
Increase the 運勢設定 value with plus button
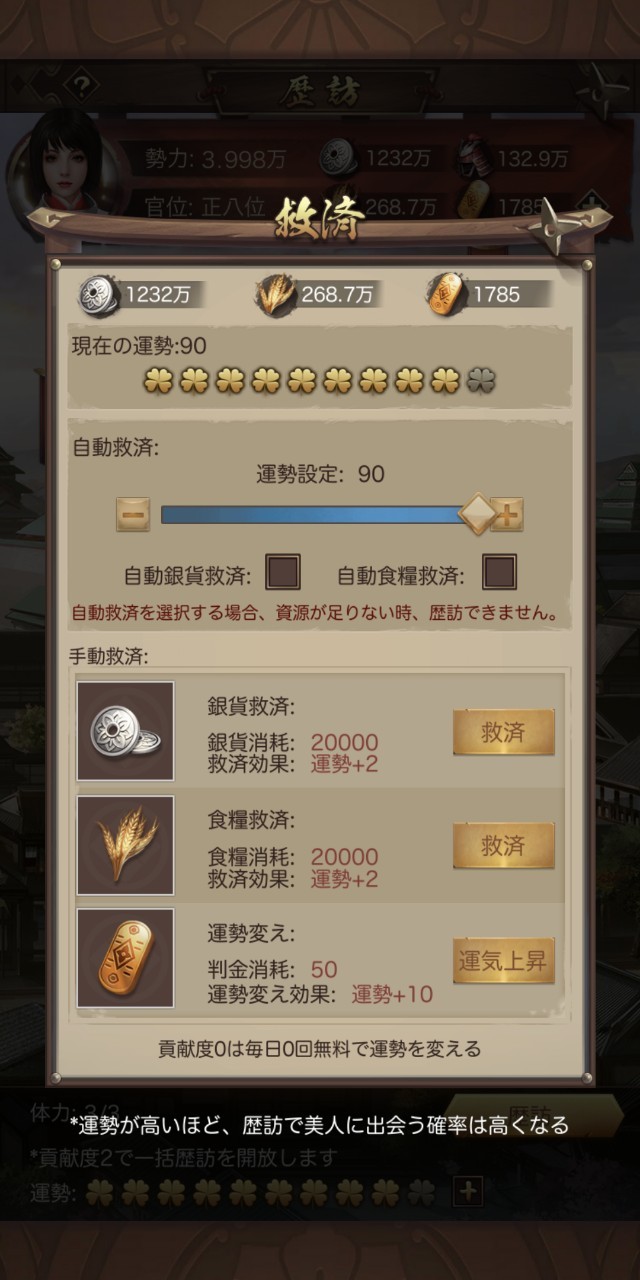pos(508,516)
